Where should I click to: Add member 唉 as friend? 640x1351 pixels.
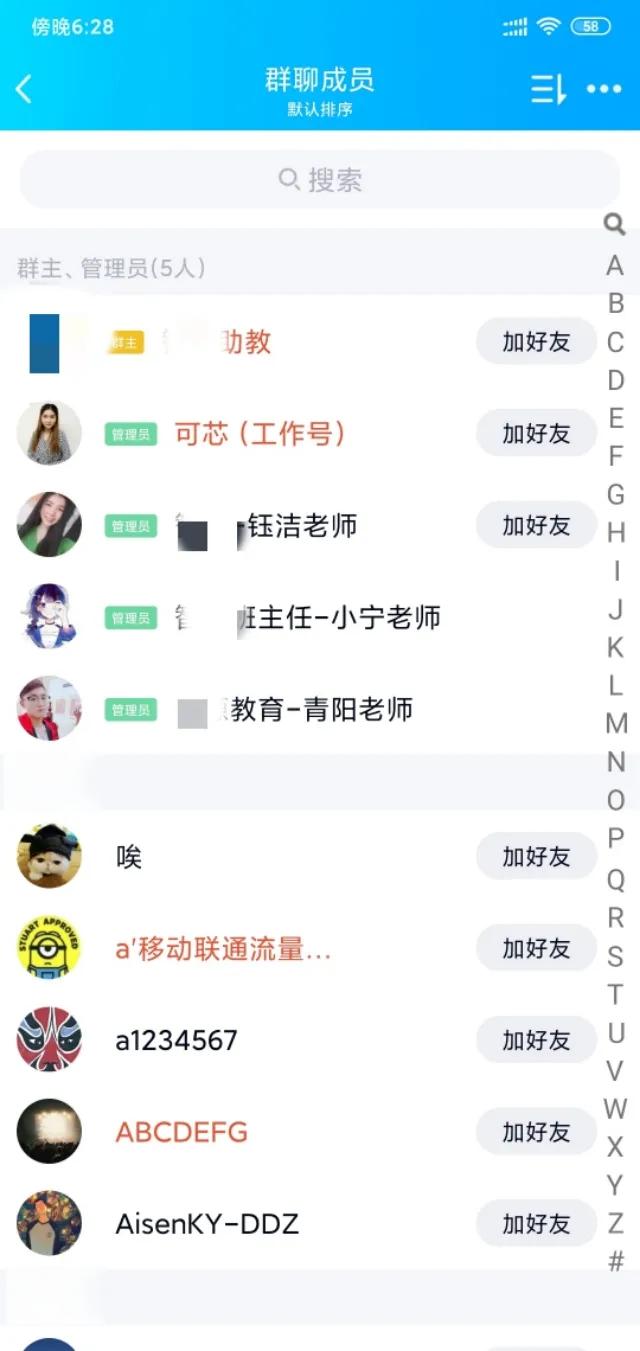[536, 857]
